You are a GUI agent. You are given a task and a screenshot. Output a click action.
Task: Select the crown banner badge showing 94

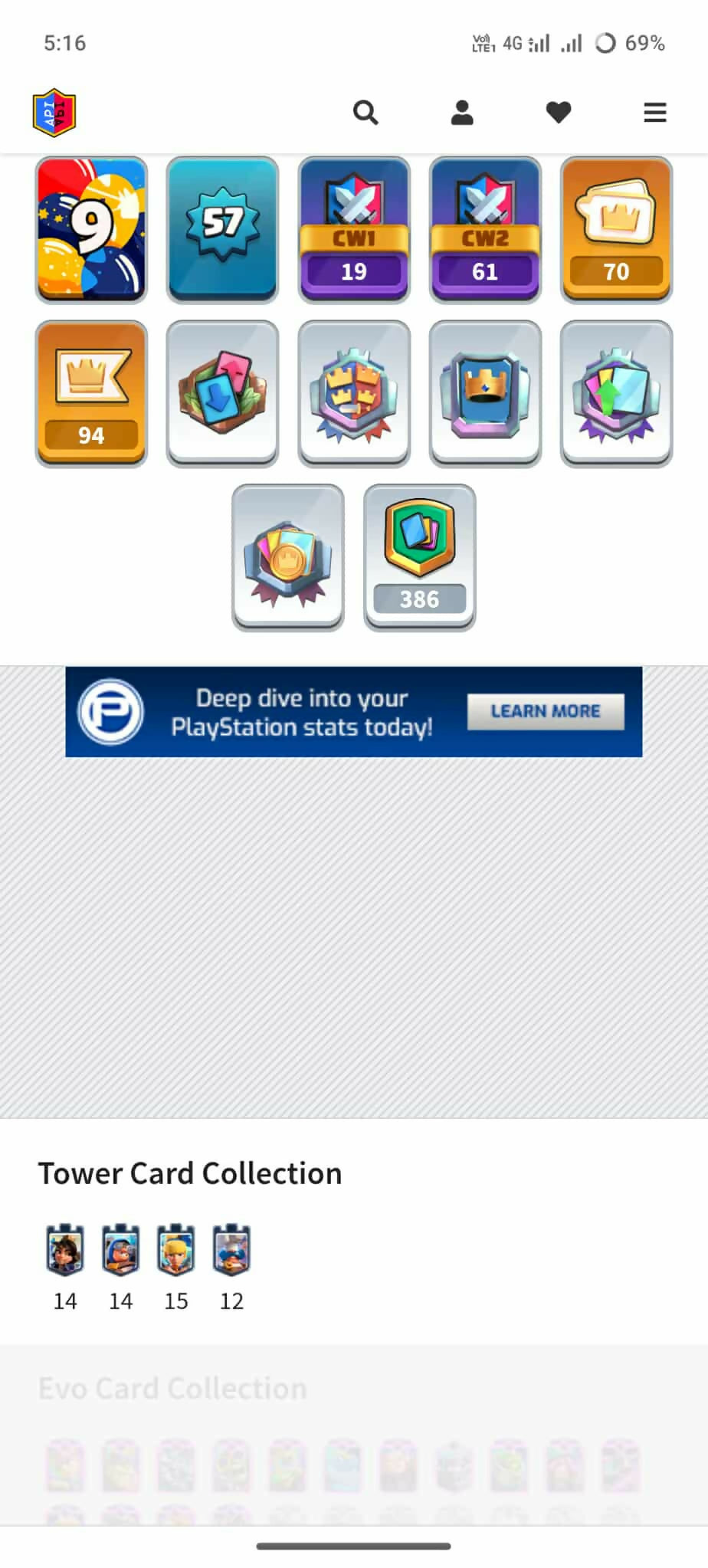tap(91, 393)
